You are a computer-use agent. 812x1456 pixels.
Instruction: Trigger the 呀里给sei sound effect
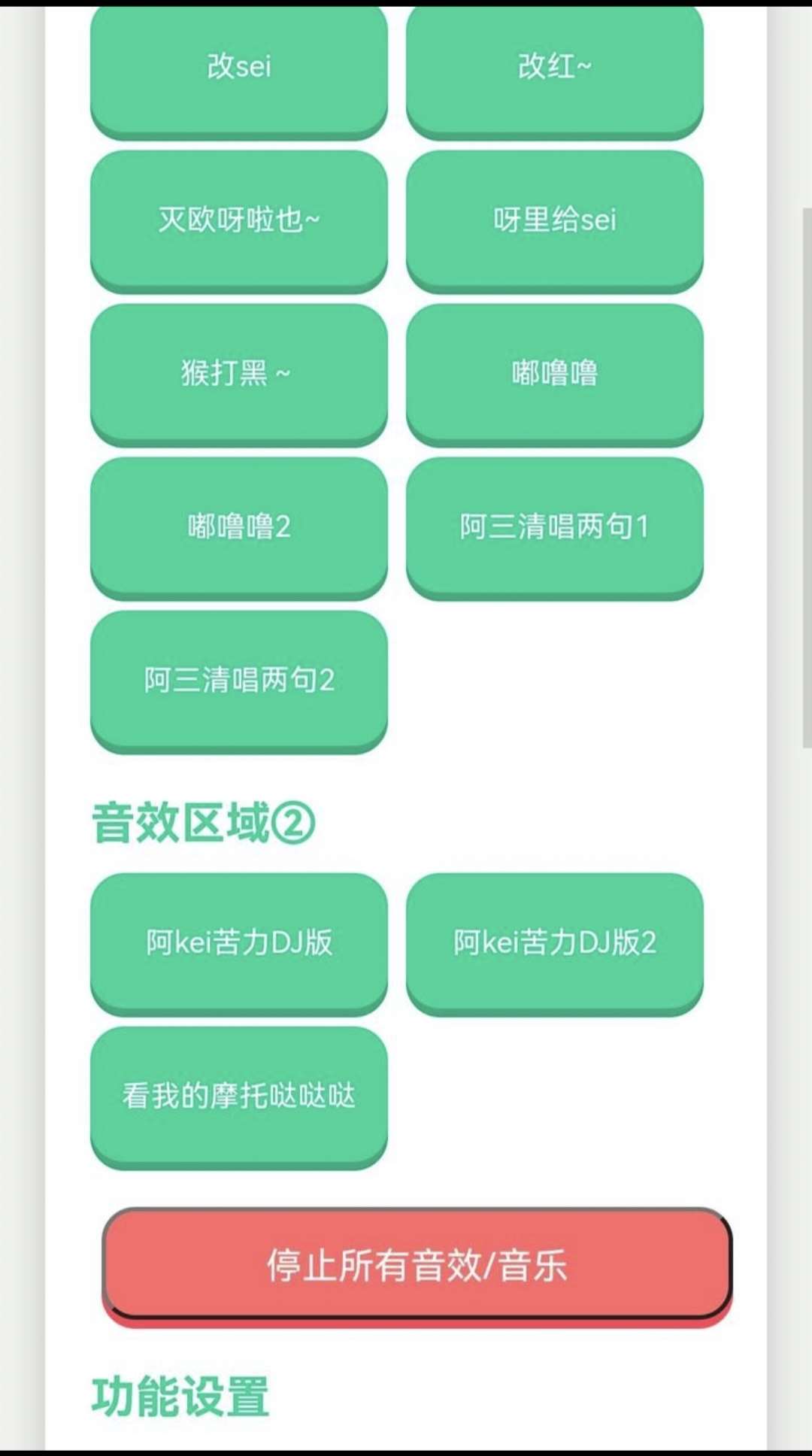point(555,220)
